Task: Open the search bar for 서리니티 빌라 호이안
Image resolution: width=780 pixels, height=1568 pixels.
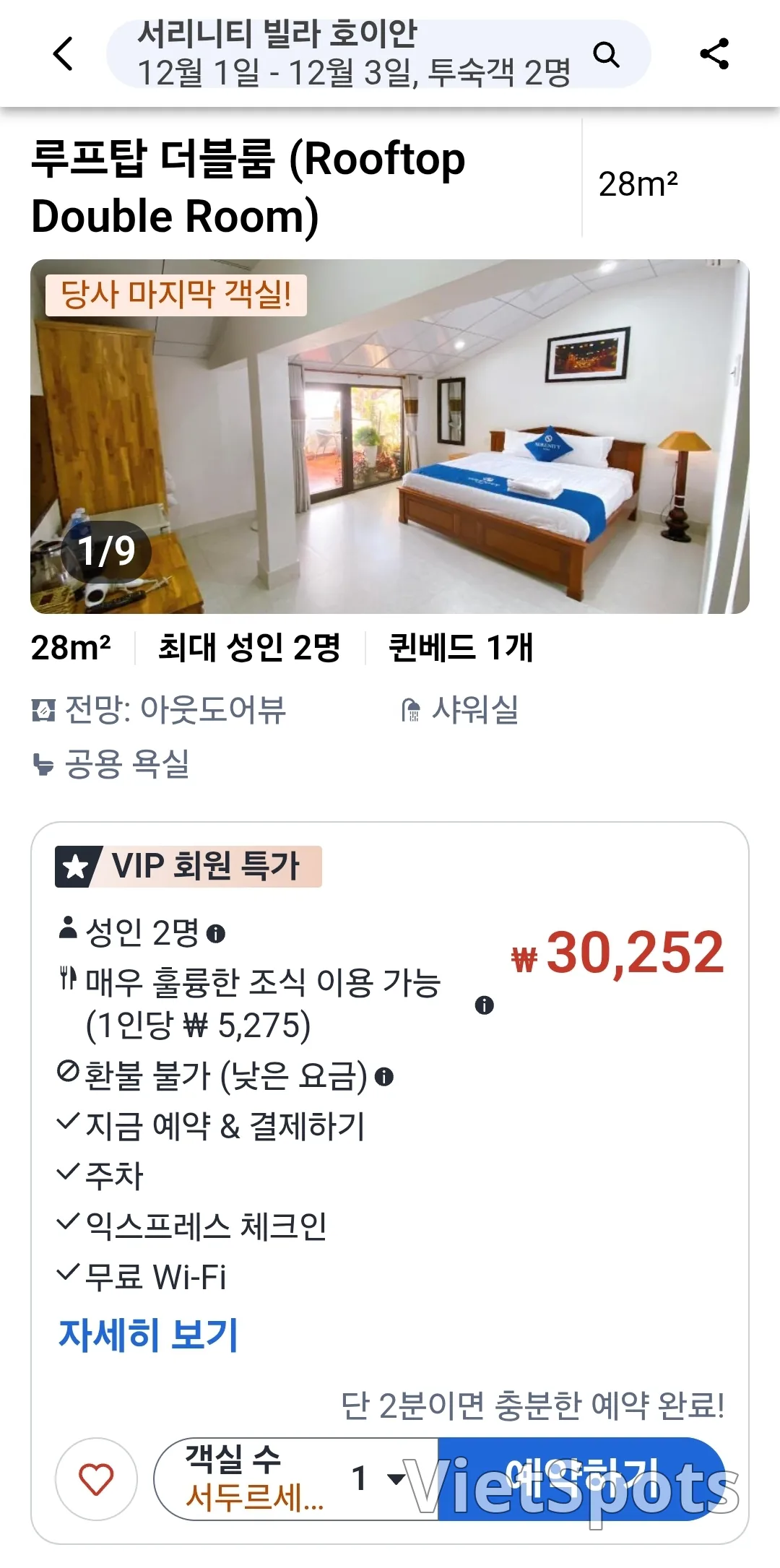Action: [x=378, y=54]
